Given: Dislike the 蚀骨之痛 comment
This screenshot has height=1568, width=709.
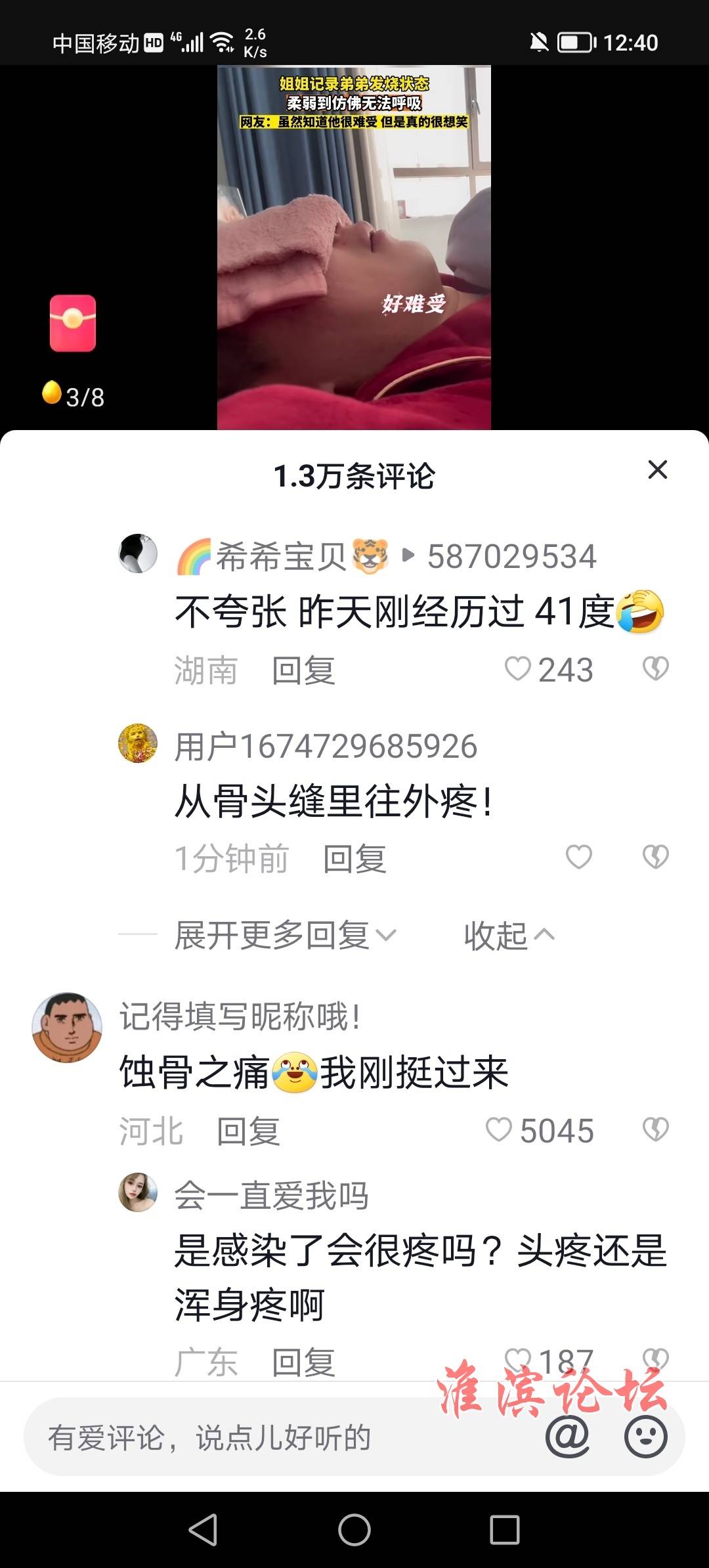Looking at the screenshot, I should tap(655, 1130).
